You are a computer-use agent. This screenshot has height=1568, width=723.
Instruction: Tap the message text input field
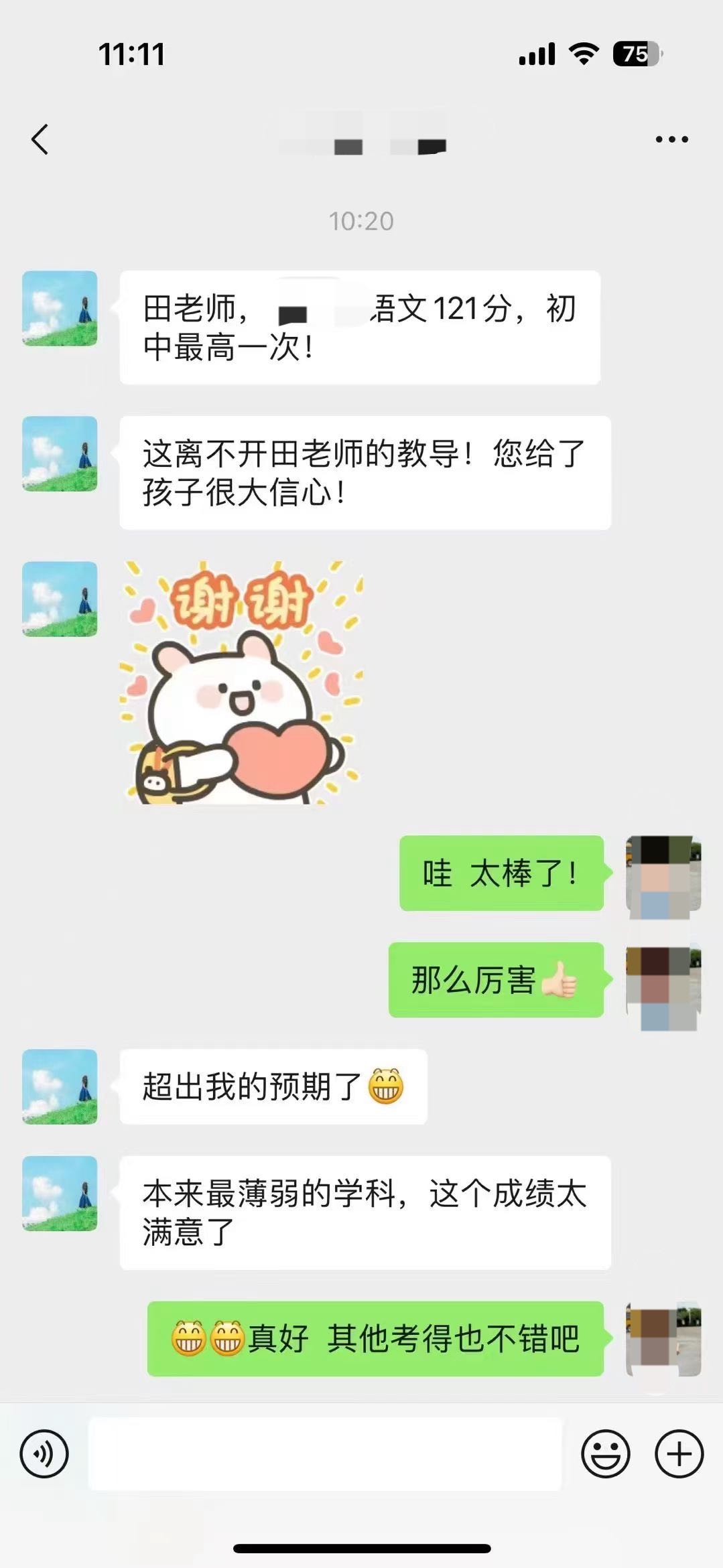[x=325, y=1453]
